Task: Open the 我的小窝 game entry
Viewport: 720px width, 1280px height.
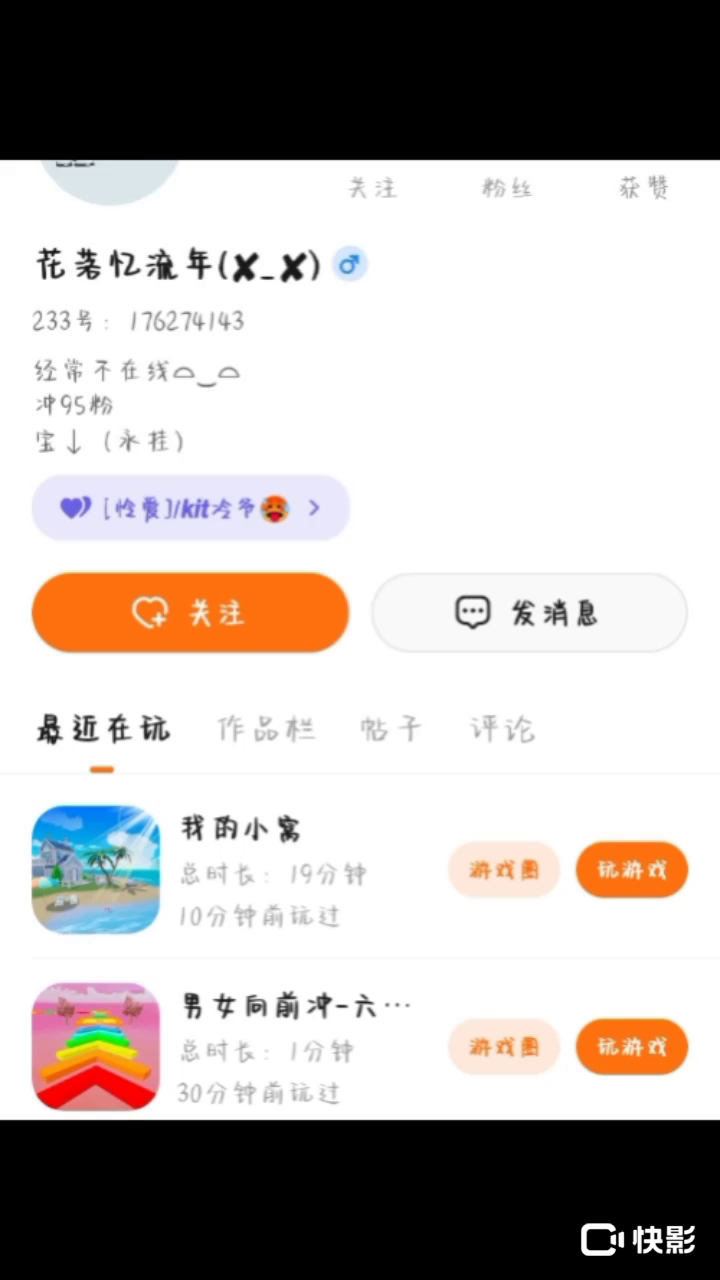Action: [96, 869]
